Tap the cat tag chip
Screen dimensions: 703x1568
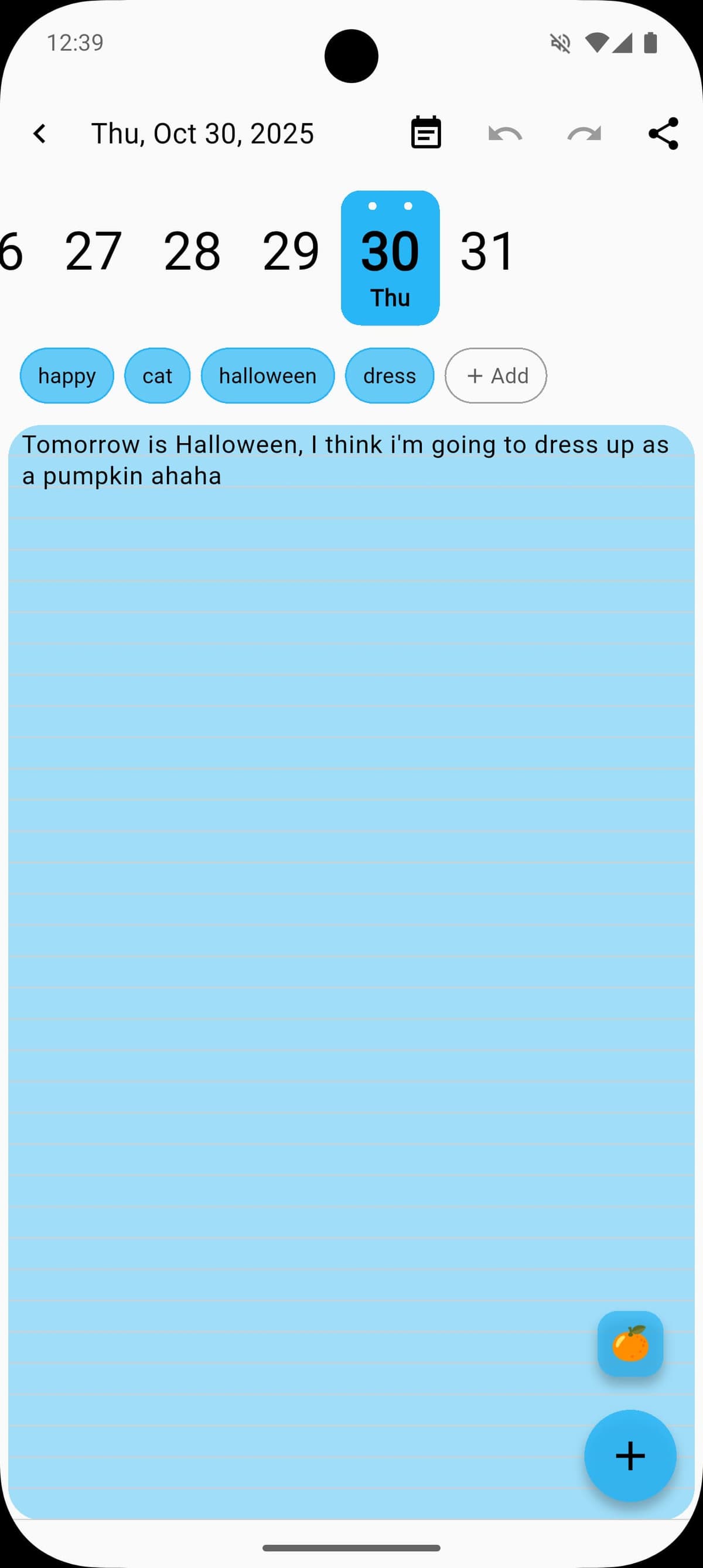(x=157, y=375)
